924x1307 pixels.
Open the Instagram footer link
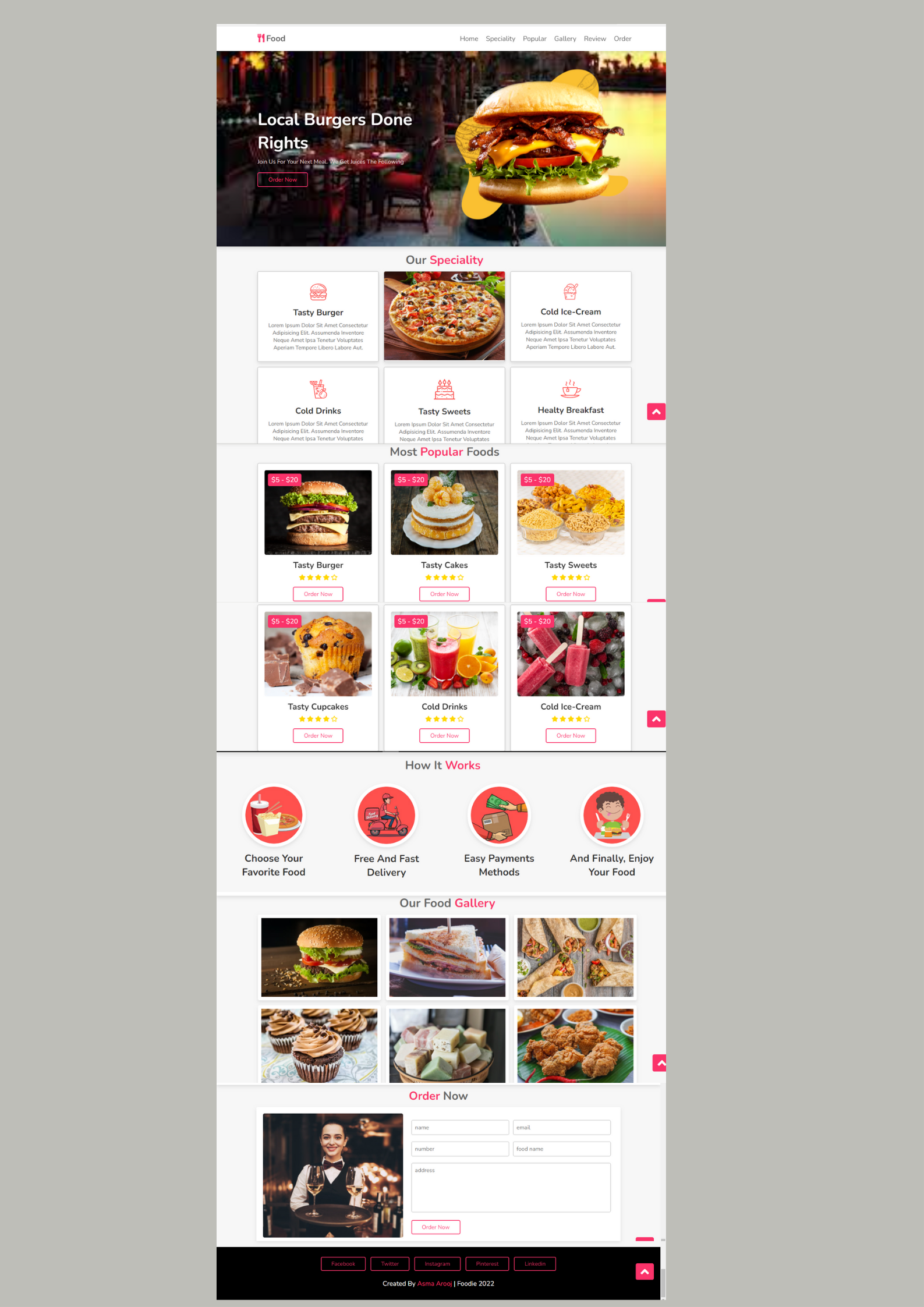(437, 1263)
